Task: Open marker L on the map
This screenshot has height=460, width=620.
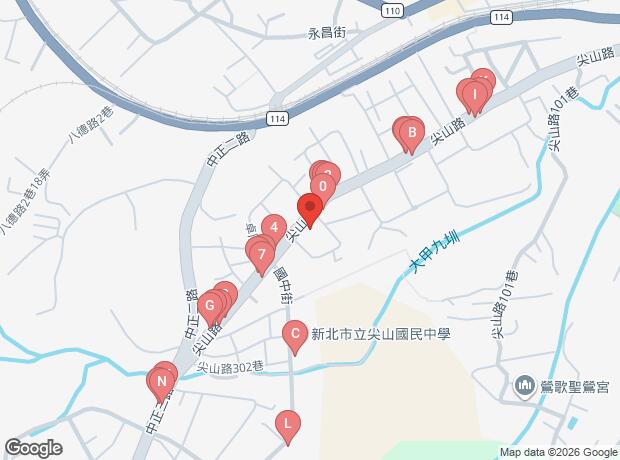Action: (288, 424)
